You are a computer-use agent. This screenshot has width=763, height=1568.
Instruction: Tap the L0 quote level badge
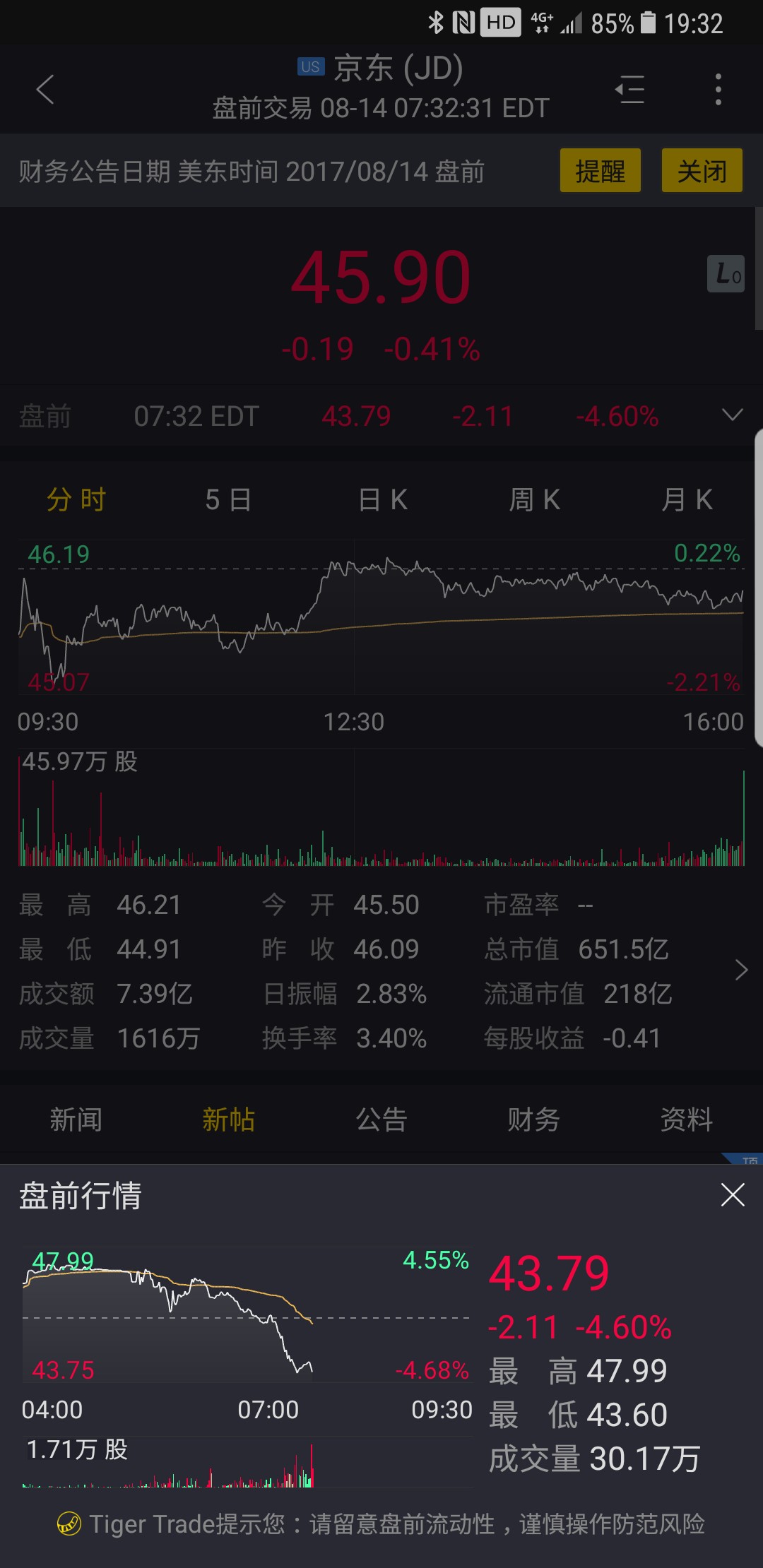click(x=726, y=274)
